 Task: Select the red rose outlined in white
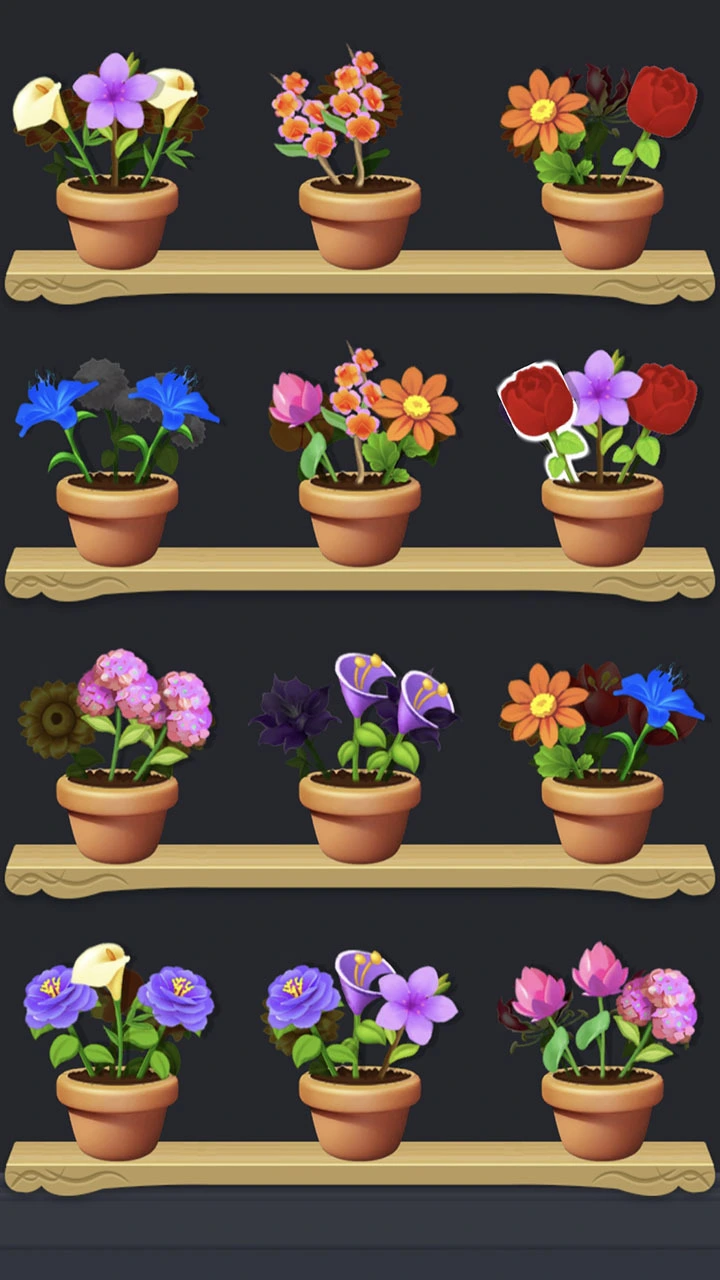pyautogui.click(x=537, y=401)
